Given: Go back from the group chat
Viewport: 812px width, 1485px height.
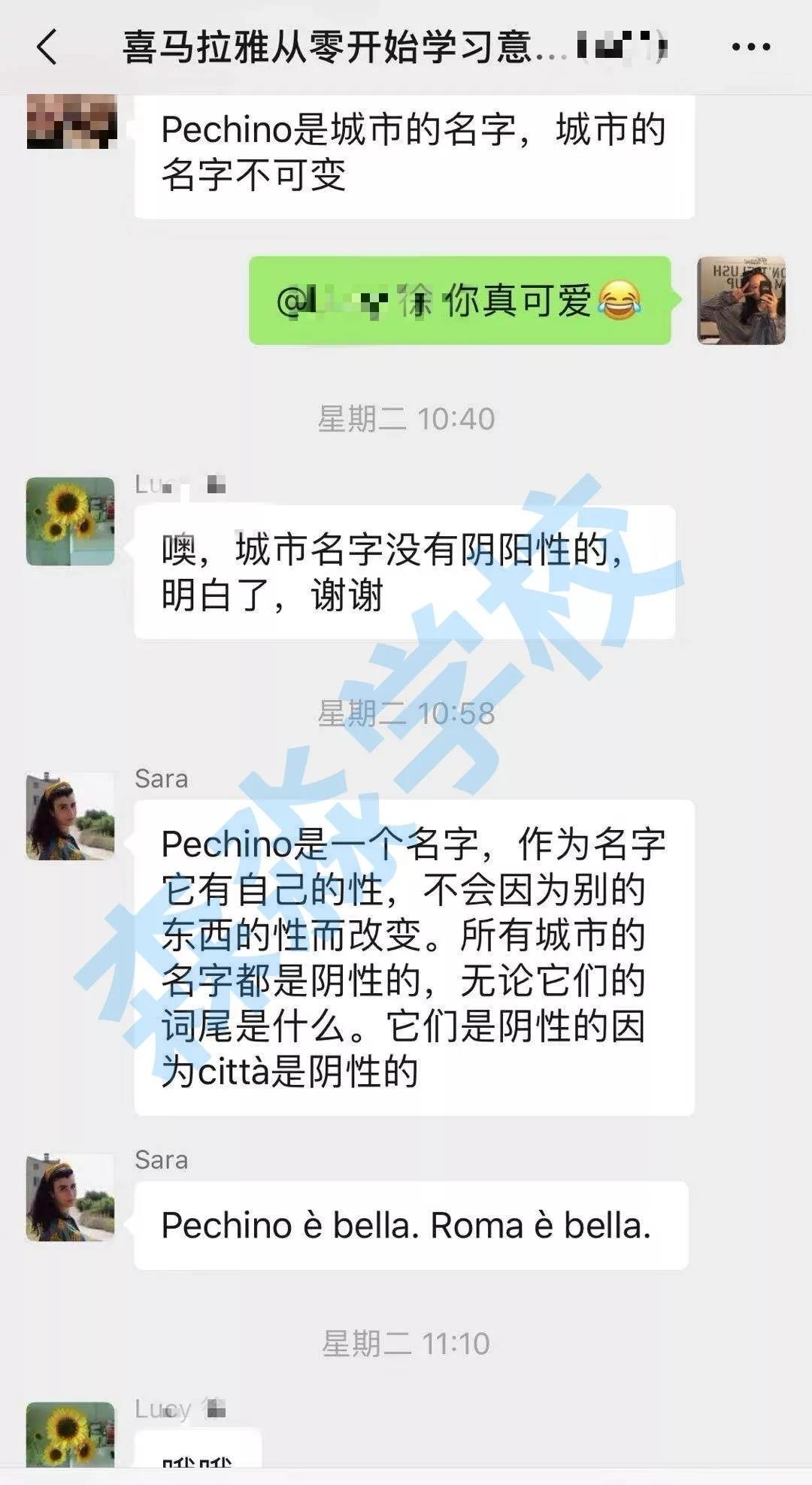Looking at the screenshot, I should tap(47, 47).
